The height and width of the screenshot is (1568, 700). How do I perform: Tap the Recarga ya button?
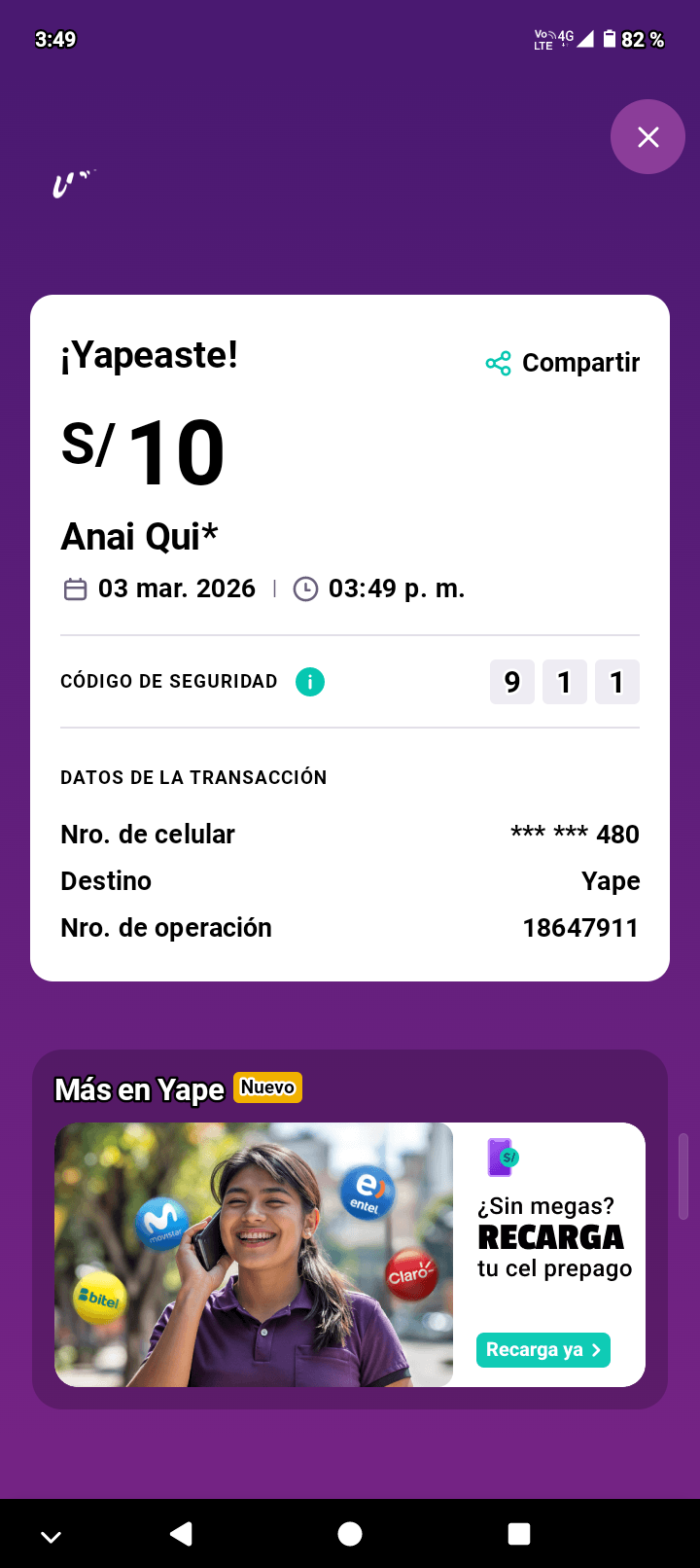tap(542, 1350)
